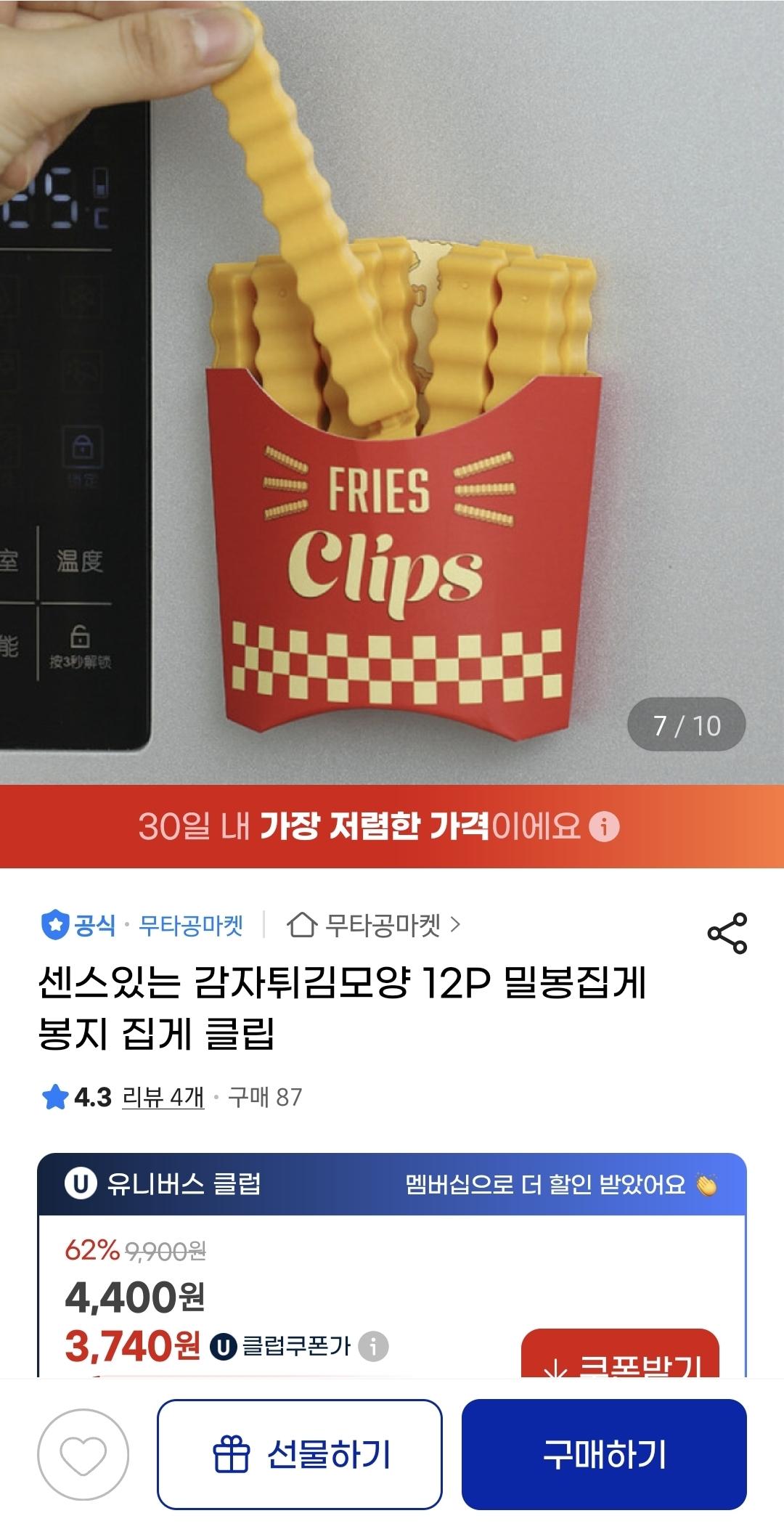Open 유니버스 클럽 membership banner
Viewport: 784px width, 1529px height.
(392, 1185)
